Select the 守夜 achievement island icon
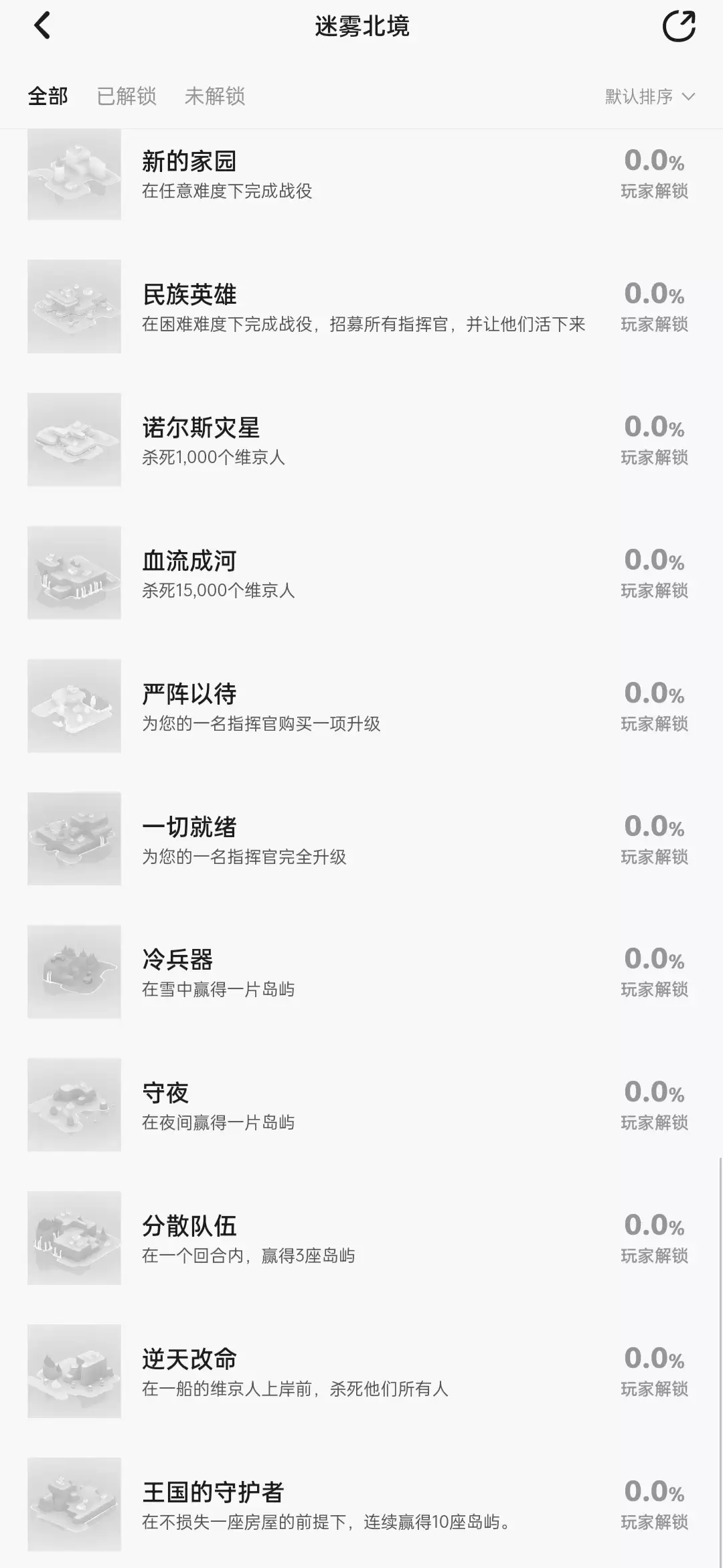This screenshot has height=1568, width=723. tap(74, 1106)
